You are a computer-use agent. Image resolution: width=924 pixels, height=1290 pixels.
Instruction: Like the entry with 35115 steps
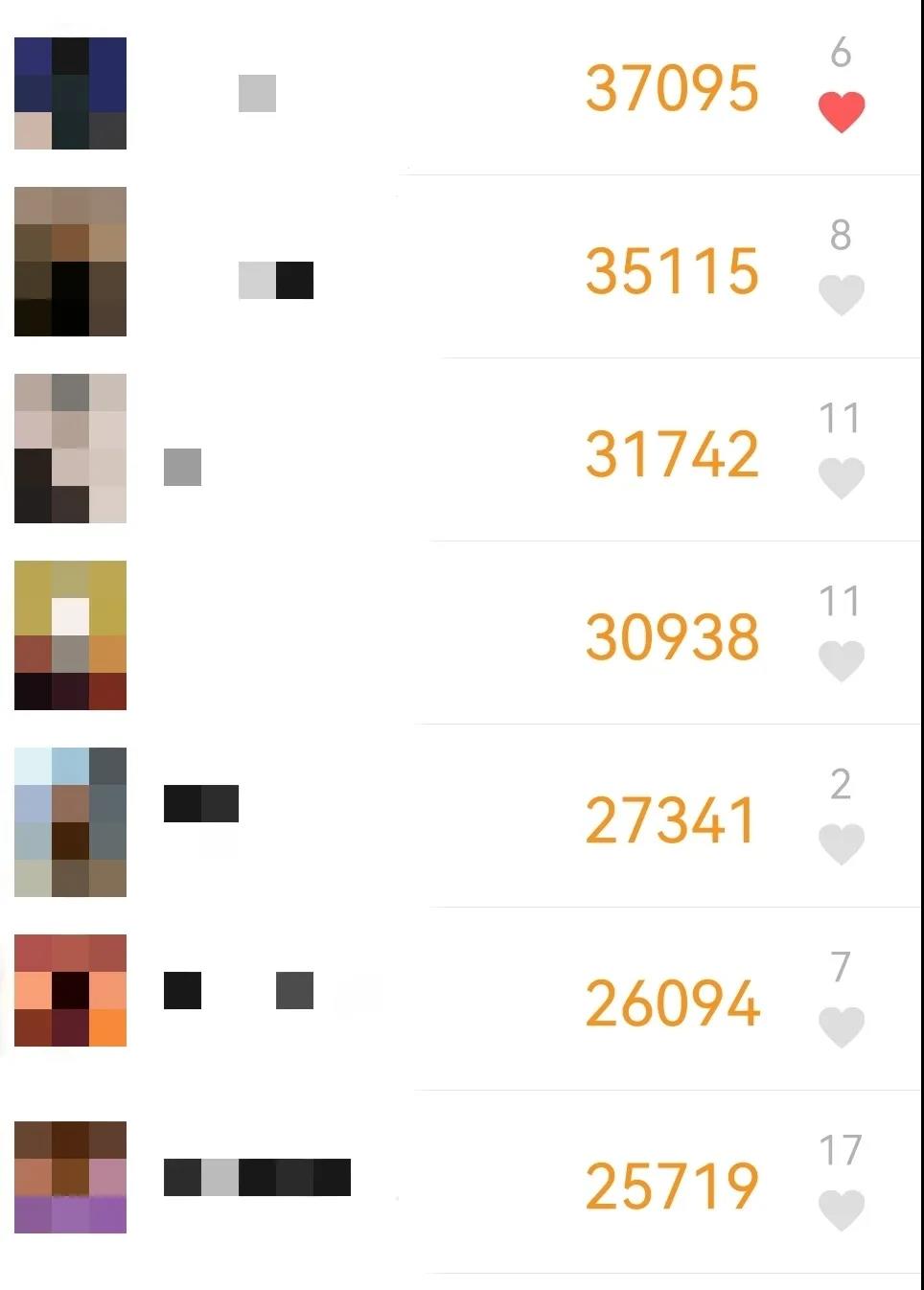(842, 295)
